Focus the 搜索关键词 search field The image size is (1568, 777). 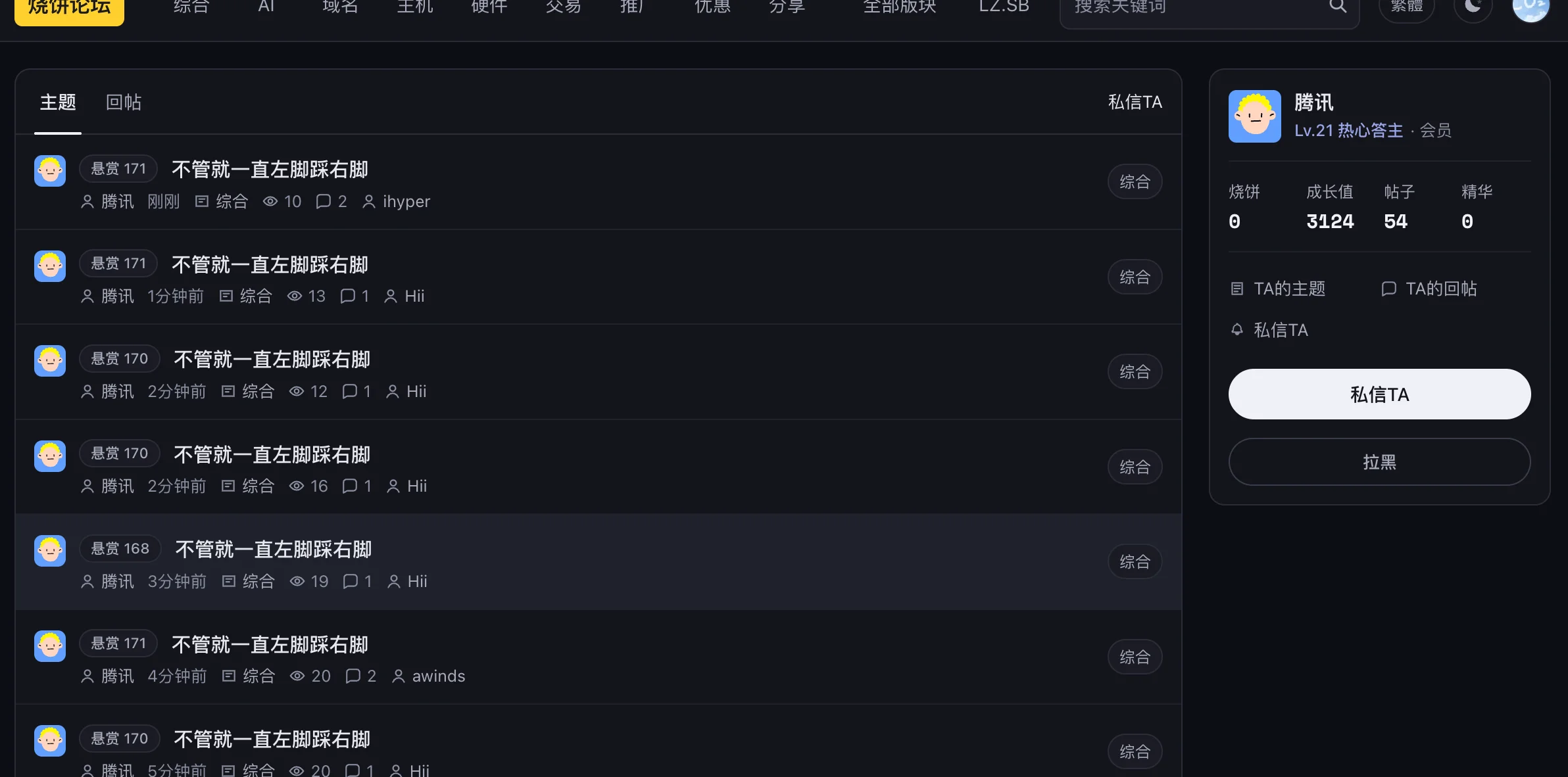coord(1209,8)
